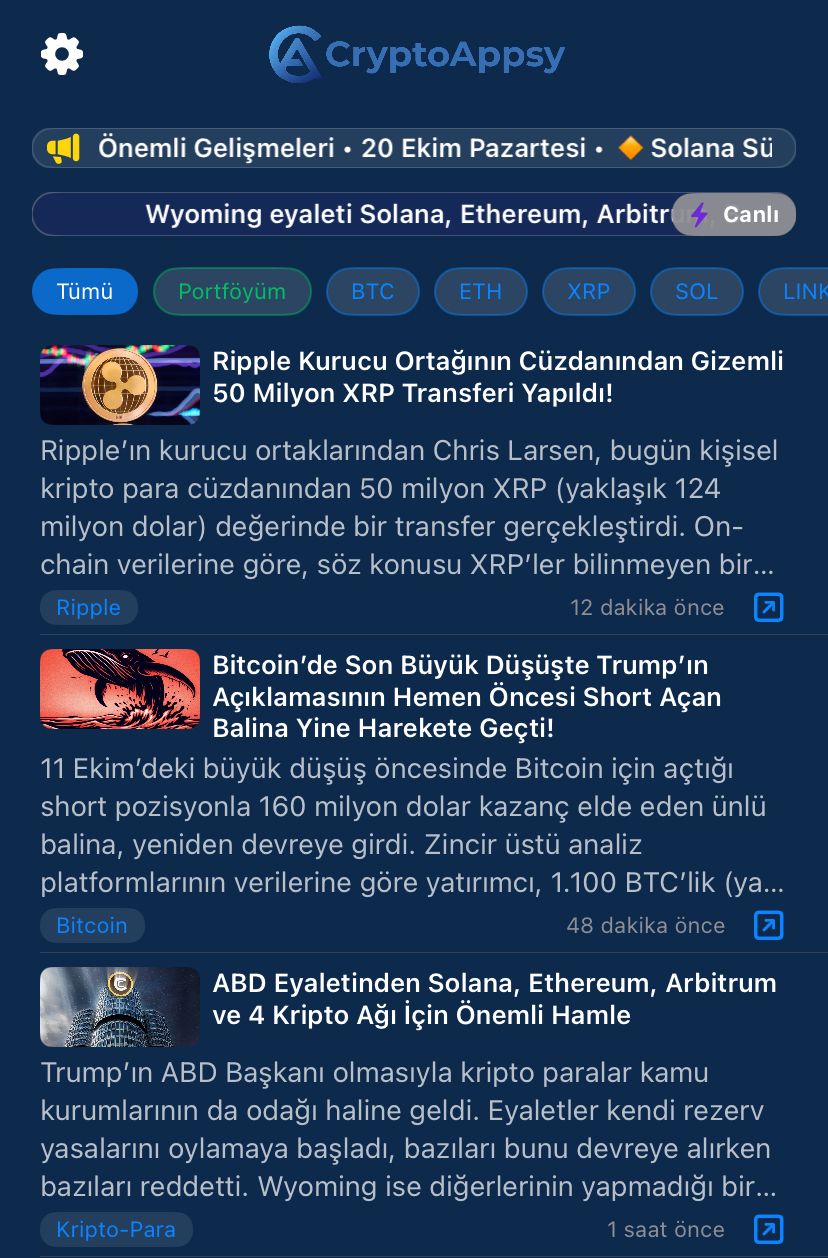The height and width of the screenshot is (1258, 828).
Task: Tap the Canlı live button
Action: [x=734, y=214]
